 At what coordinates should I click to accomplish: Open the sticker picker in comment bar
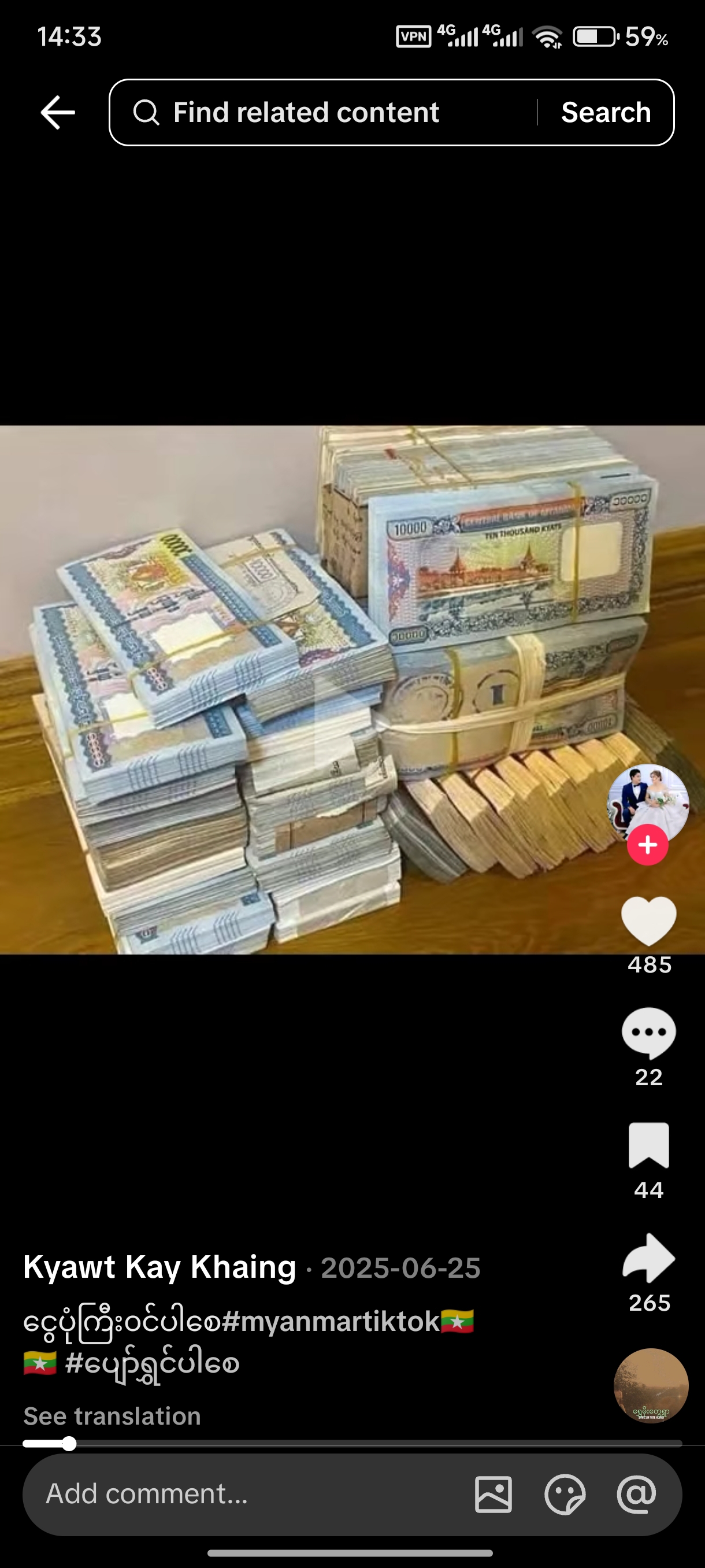[565, 1495]
